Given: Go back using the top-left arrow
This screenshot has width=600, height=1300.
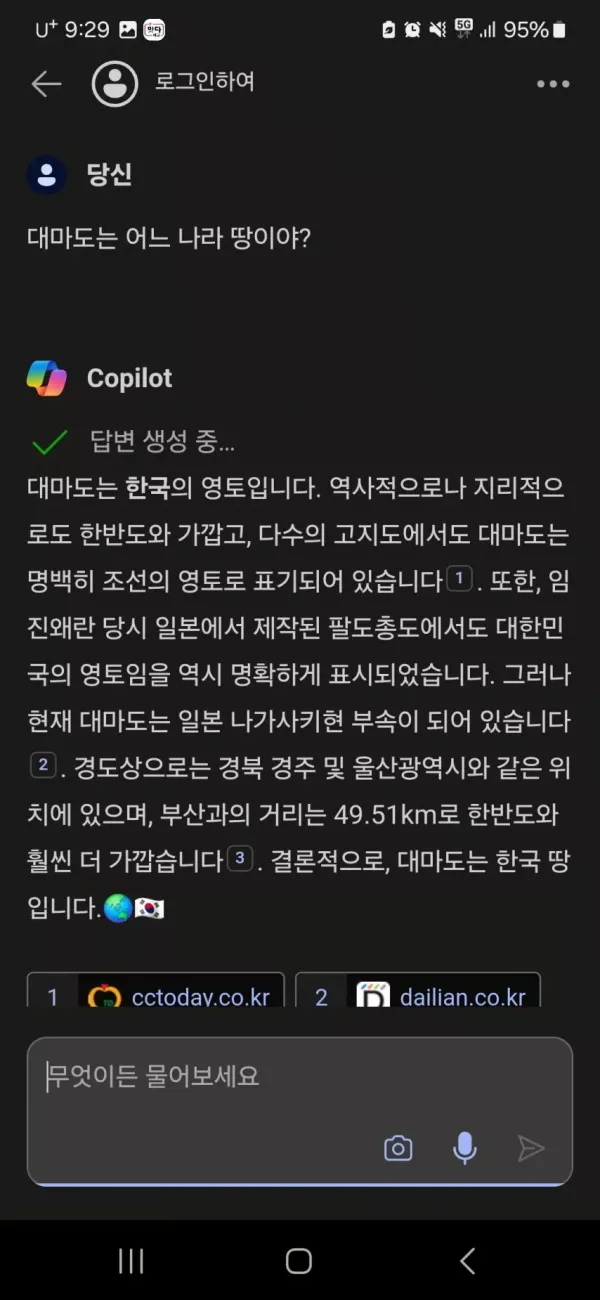Looking at the screenshot, I should 46,84.
